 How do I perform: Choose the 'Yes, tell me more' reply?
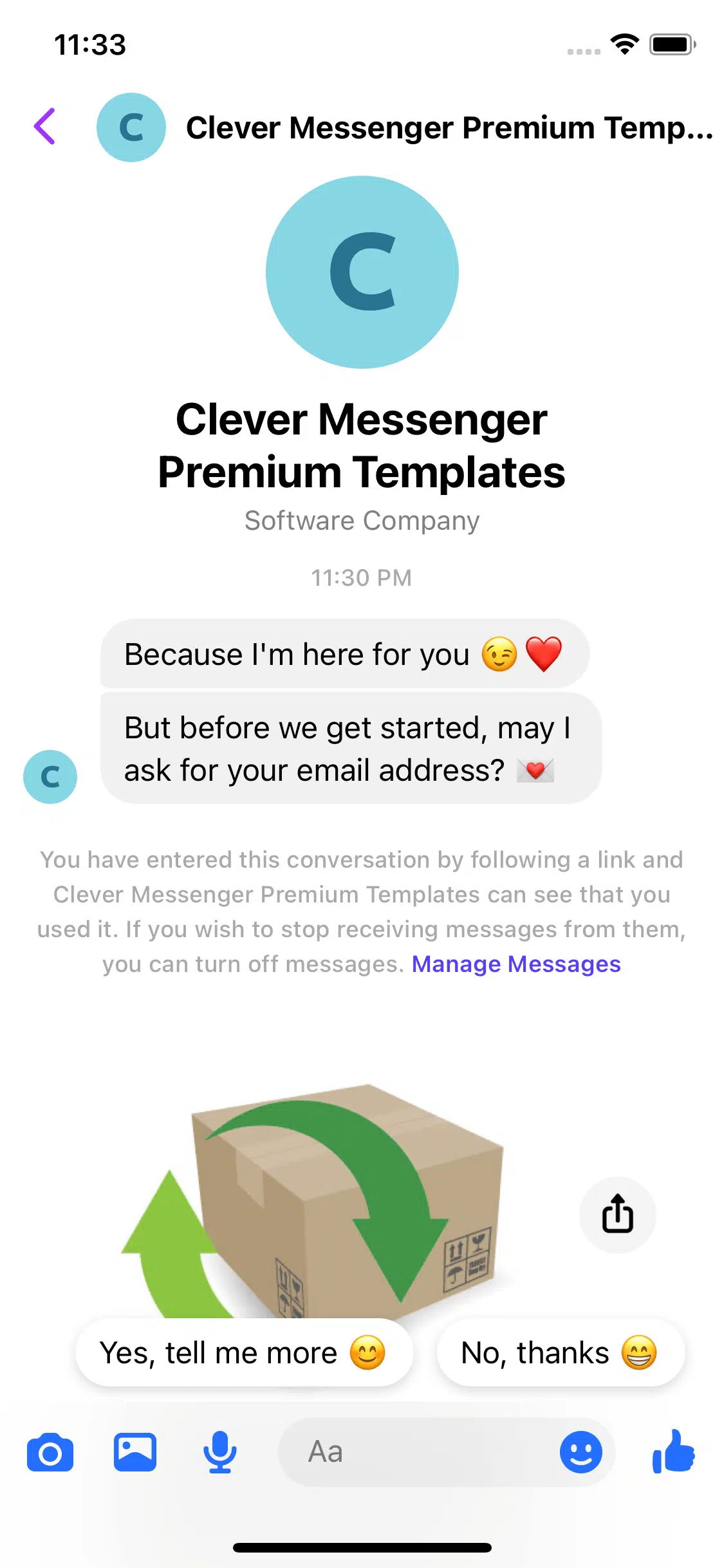pos(244,1352)
